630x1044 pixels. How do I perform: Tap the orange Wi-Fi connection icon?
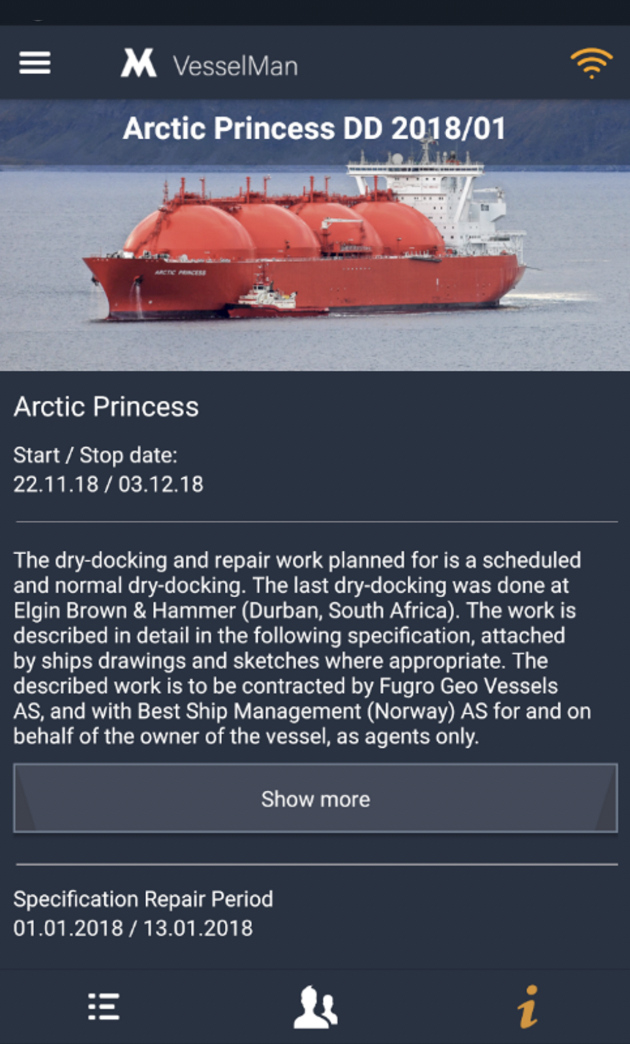[591, 64]
